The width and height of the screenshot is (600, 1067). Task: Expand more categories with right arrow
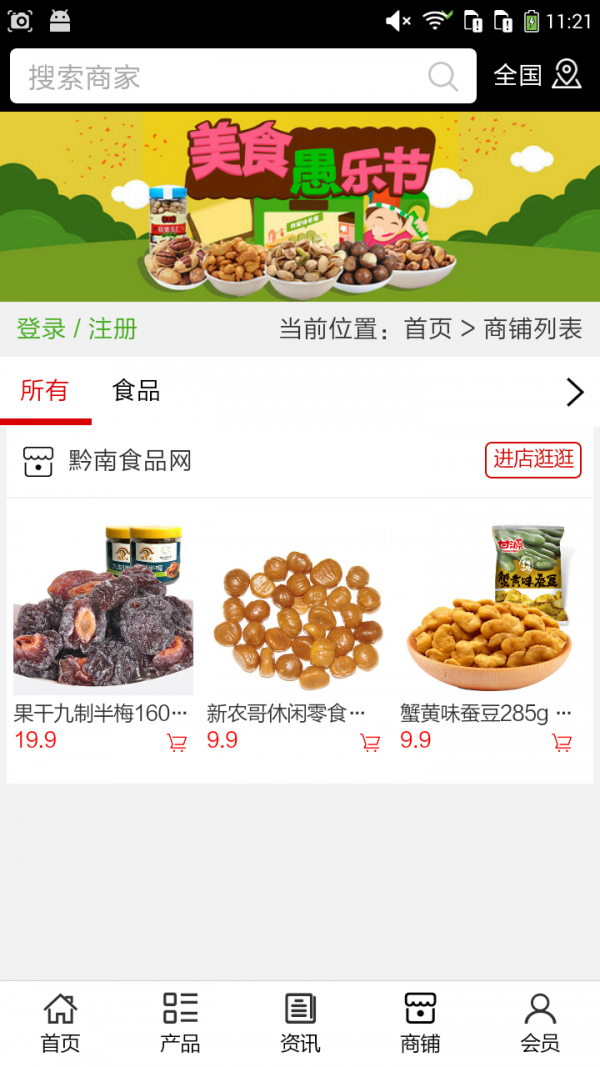[574, 392]
